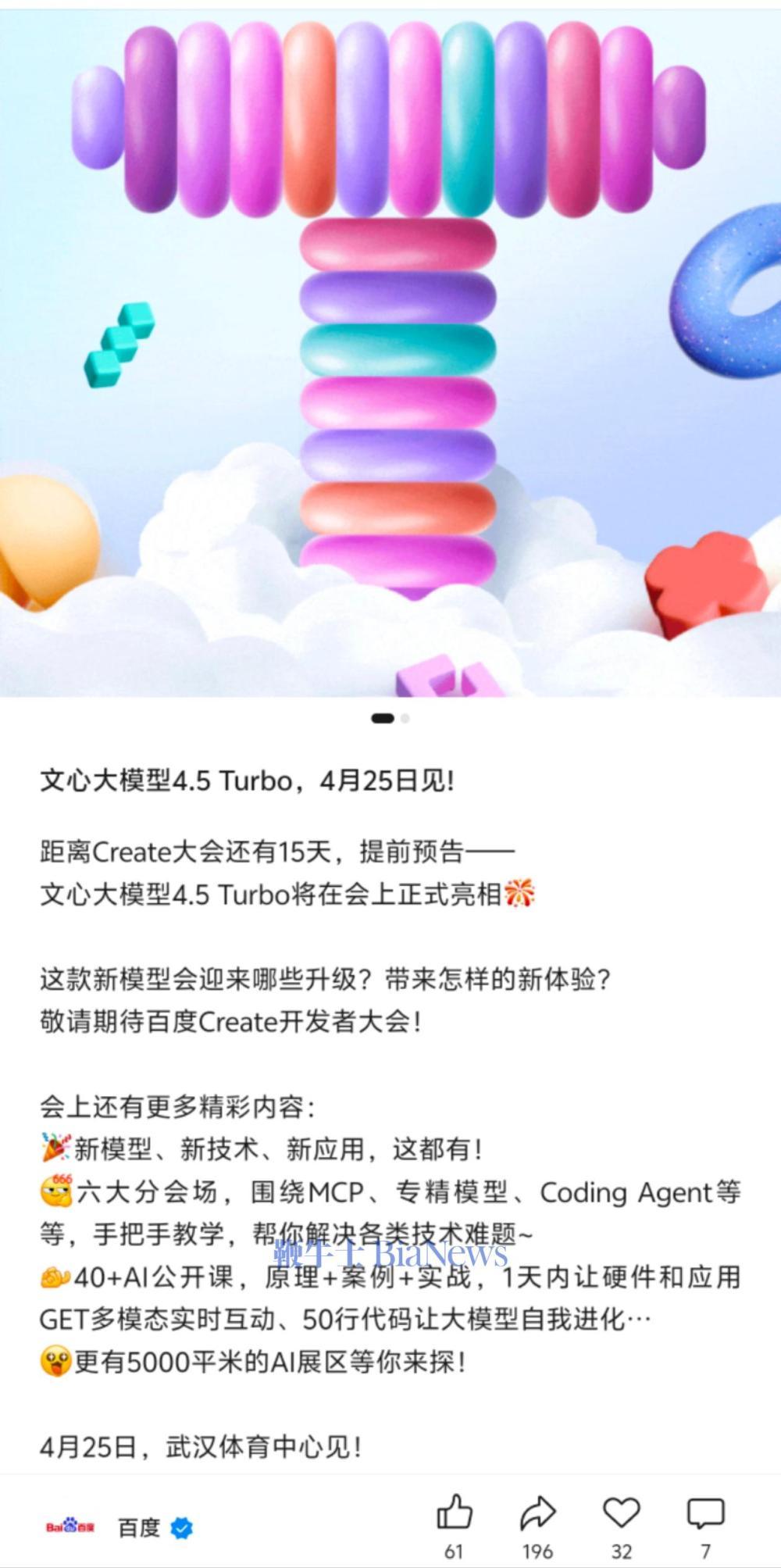Favorite the post with the heart icon

(622, 1513)
